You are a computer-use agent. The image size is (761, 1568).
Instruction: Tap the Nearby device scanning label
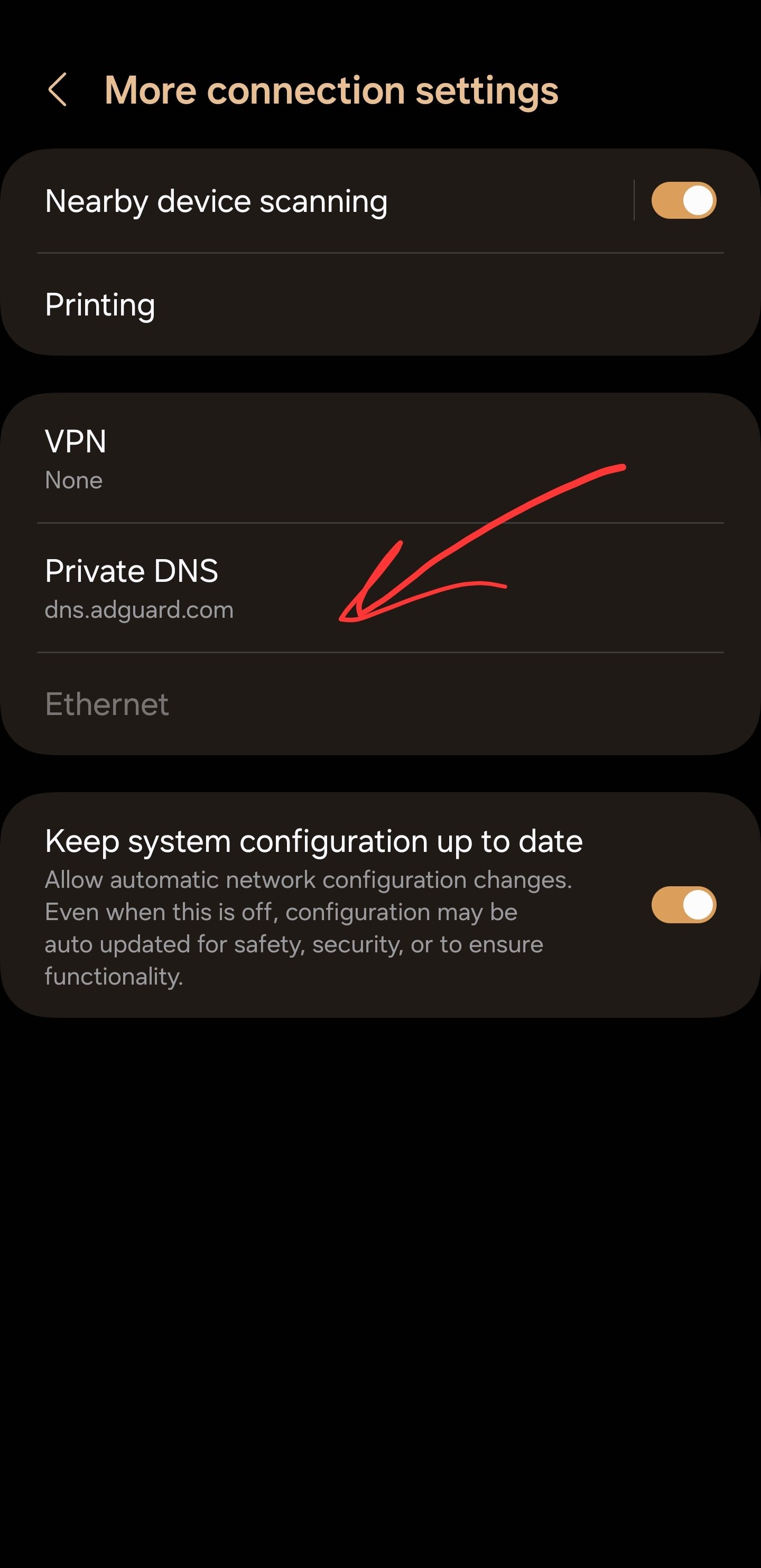[x=216, y=201]
